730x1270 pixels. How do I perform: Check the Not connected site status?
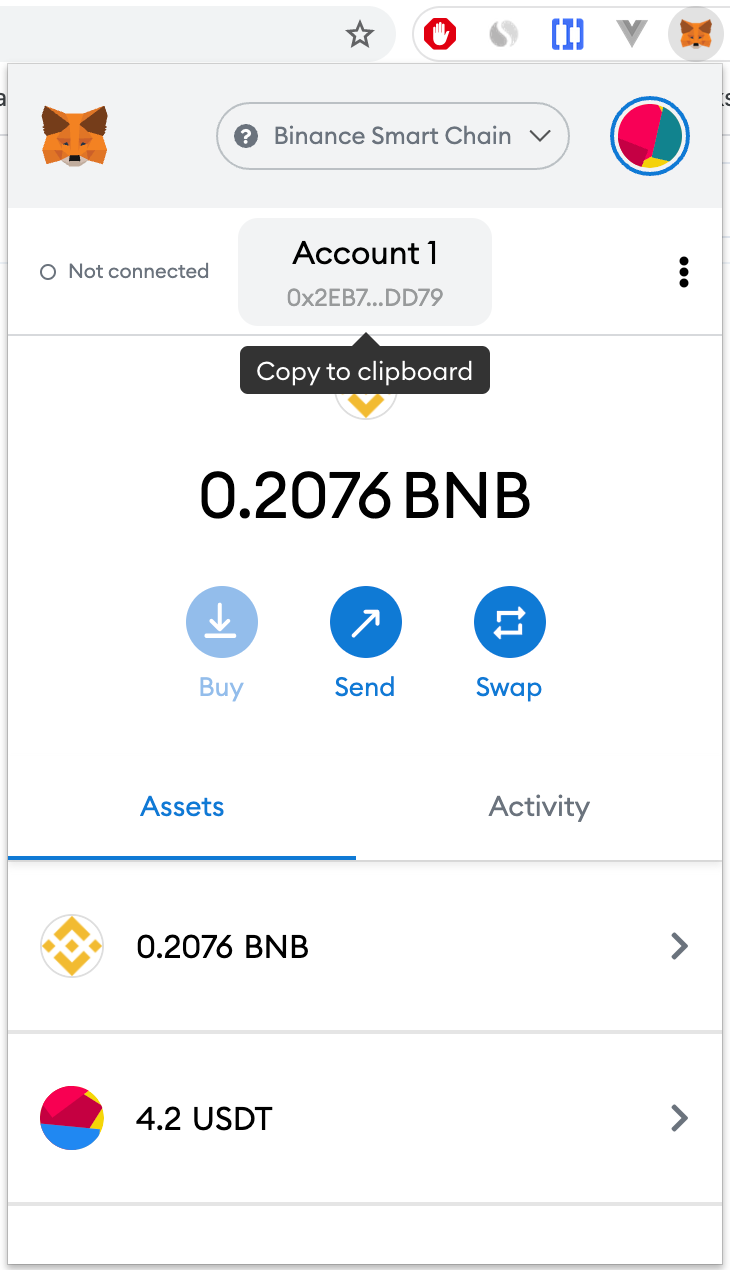tap(125, 272)
